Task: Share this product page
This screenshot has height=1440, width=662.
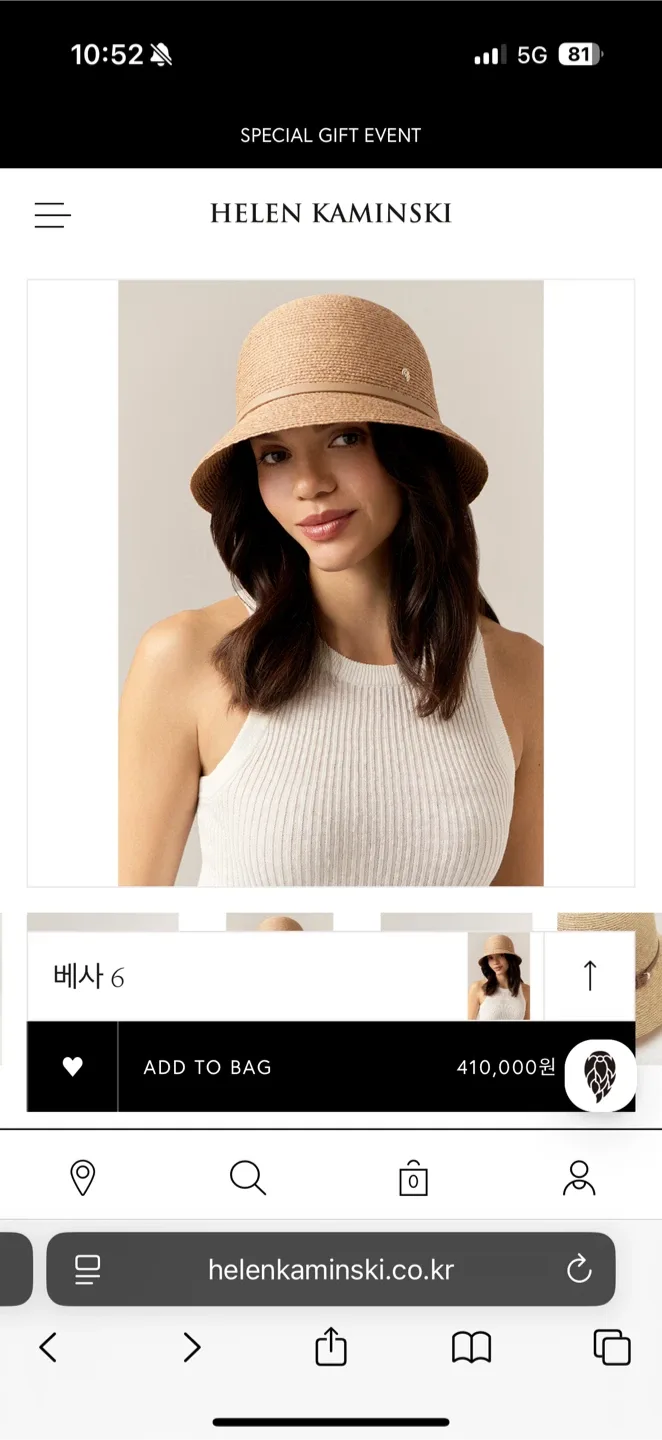Action: click(x=330, y=1347)
